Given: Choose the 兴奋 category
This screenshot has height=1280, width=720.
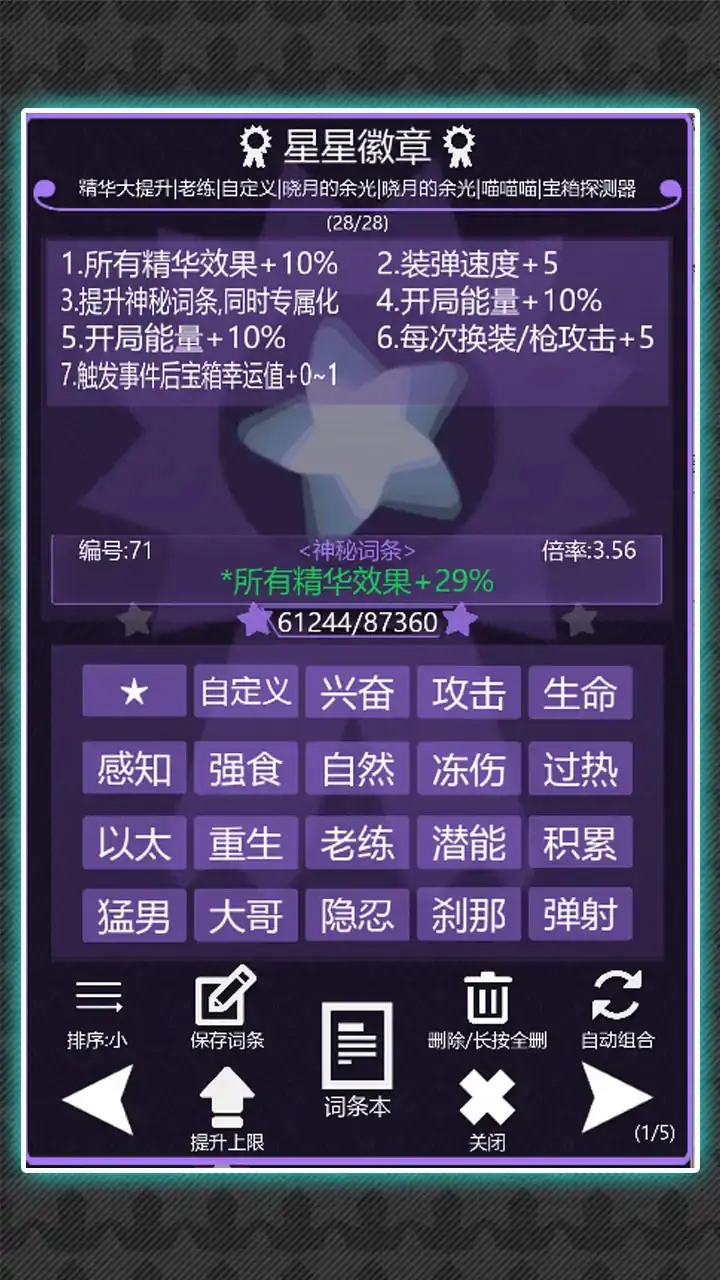Looking at the screenshot, I should point(357,692).
